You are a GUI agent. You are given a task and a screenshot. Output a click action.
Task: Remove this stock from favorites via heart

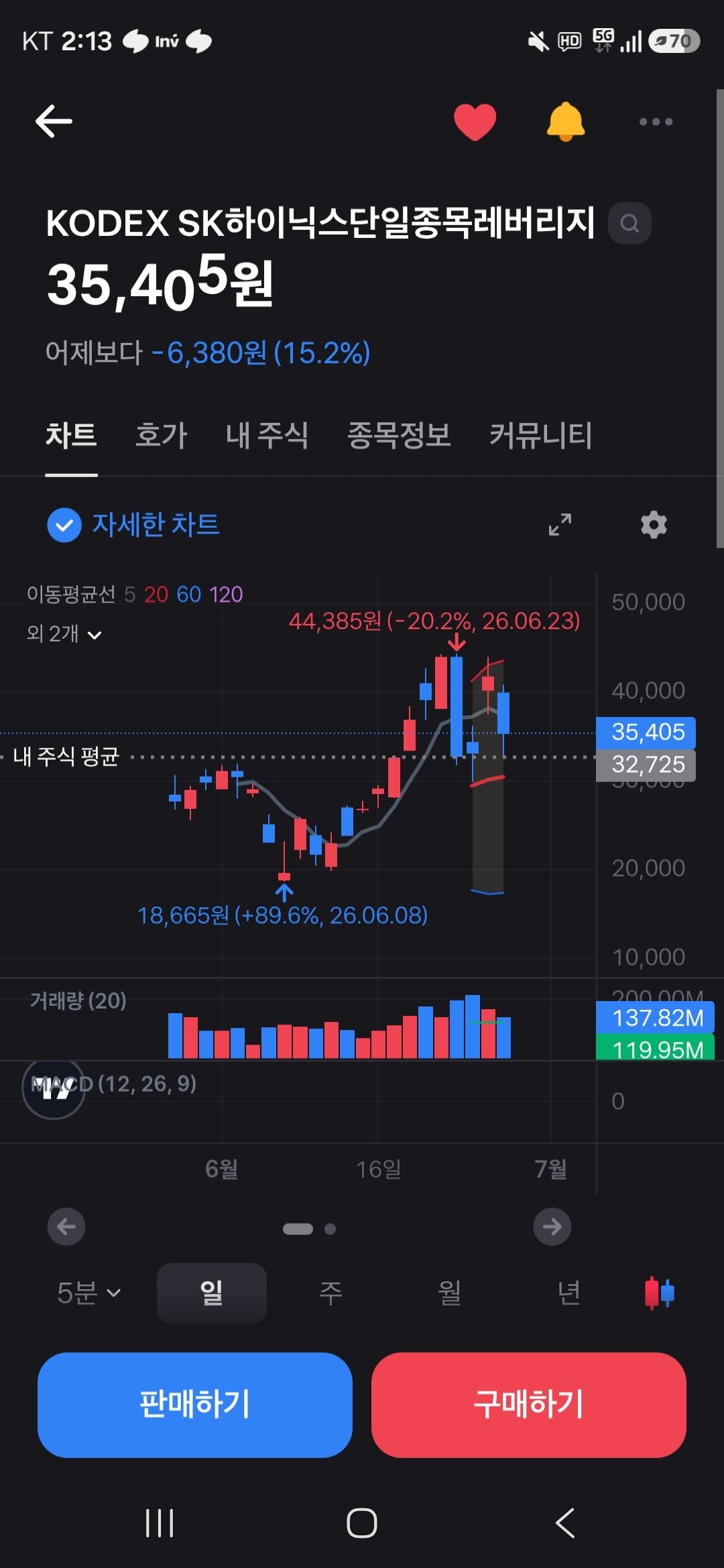475,122
